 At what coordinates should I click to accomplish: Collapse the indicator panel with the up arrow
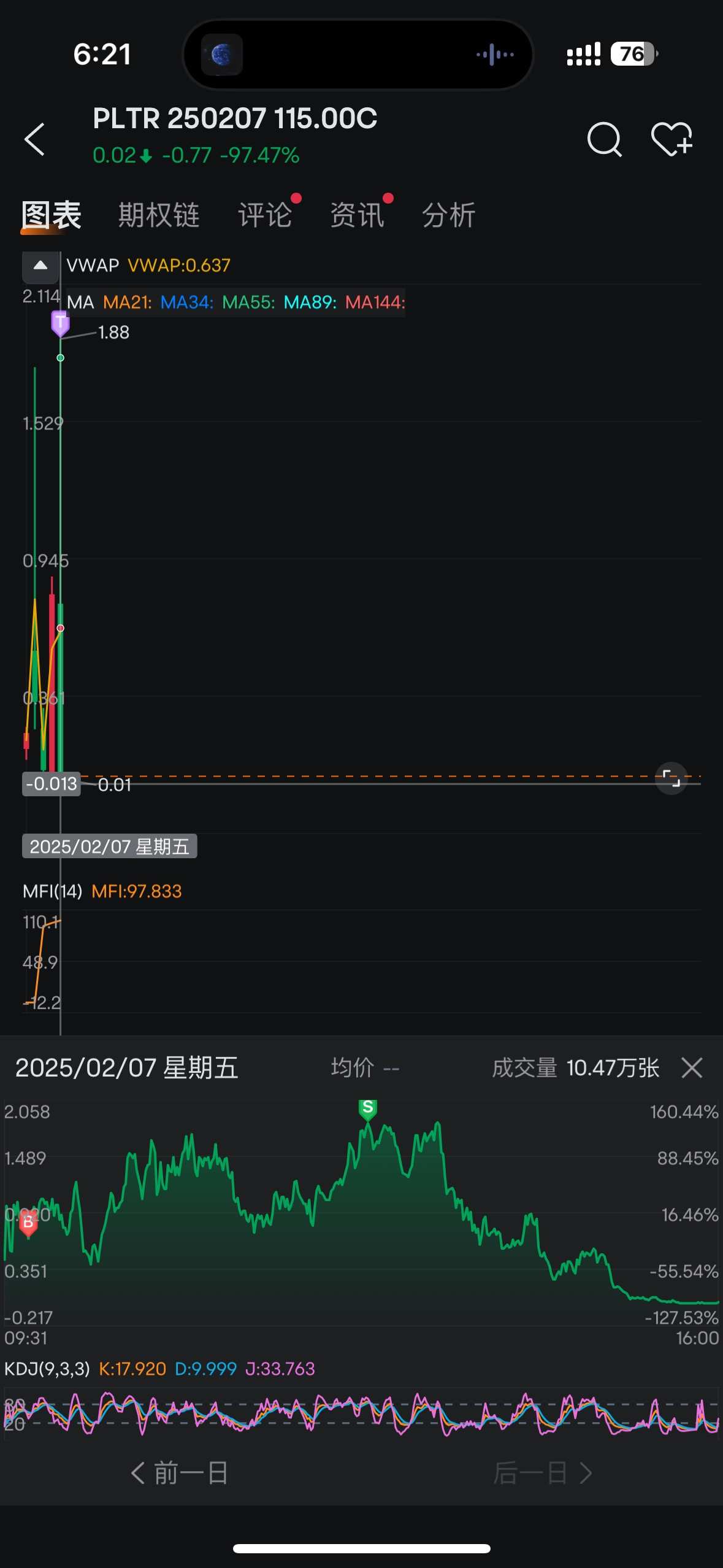pos(40,266)
